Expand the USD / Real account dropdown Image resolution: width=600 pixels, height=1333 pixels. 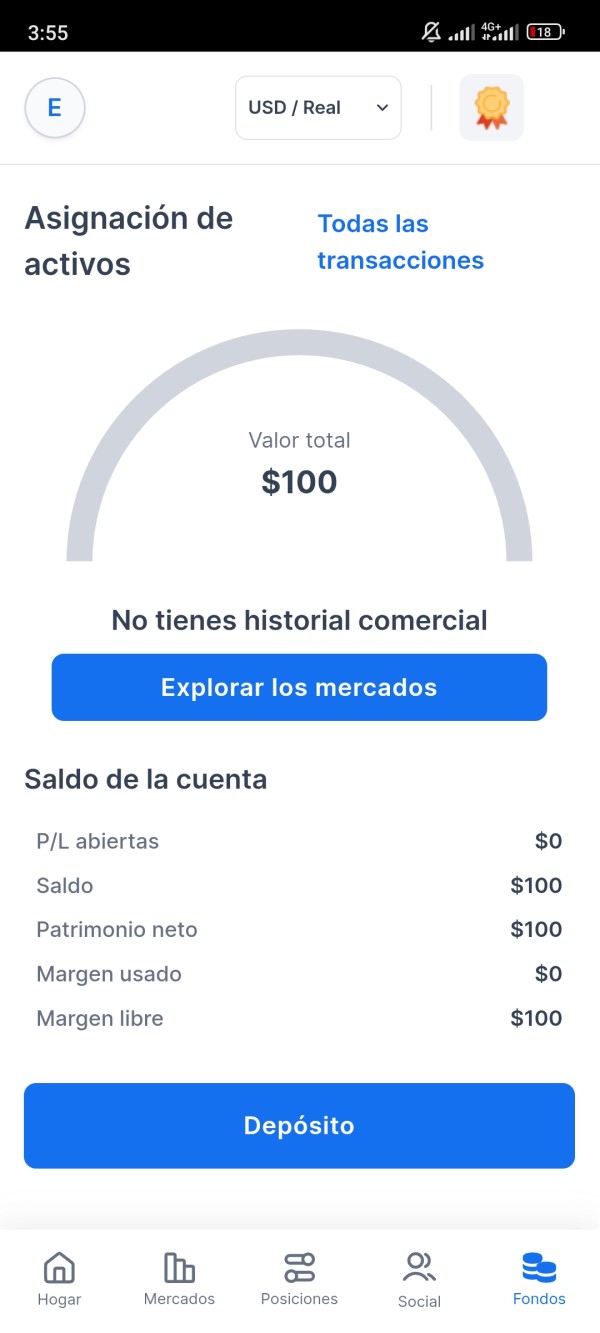pos(318,108)
